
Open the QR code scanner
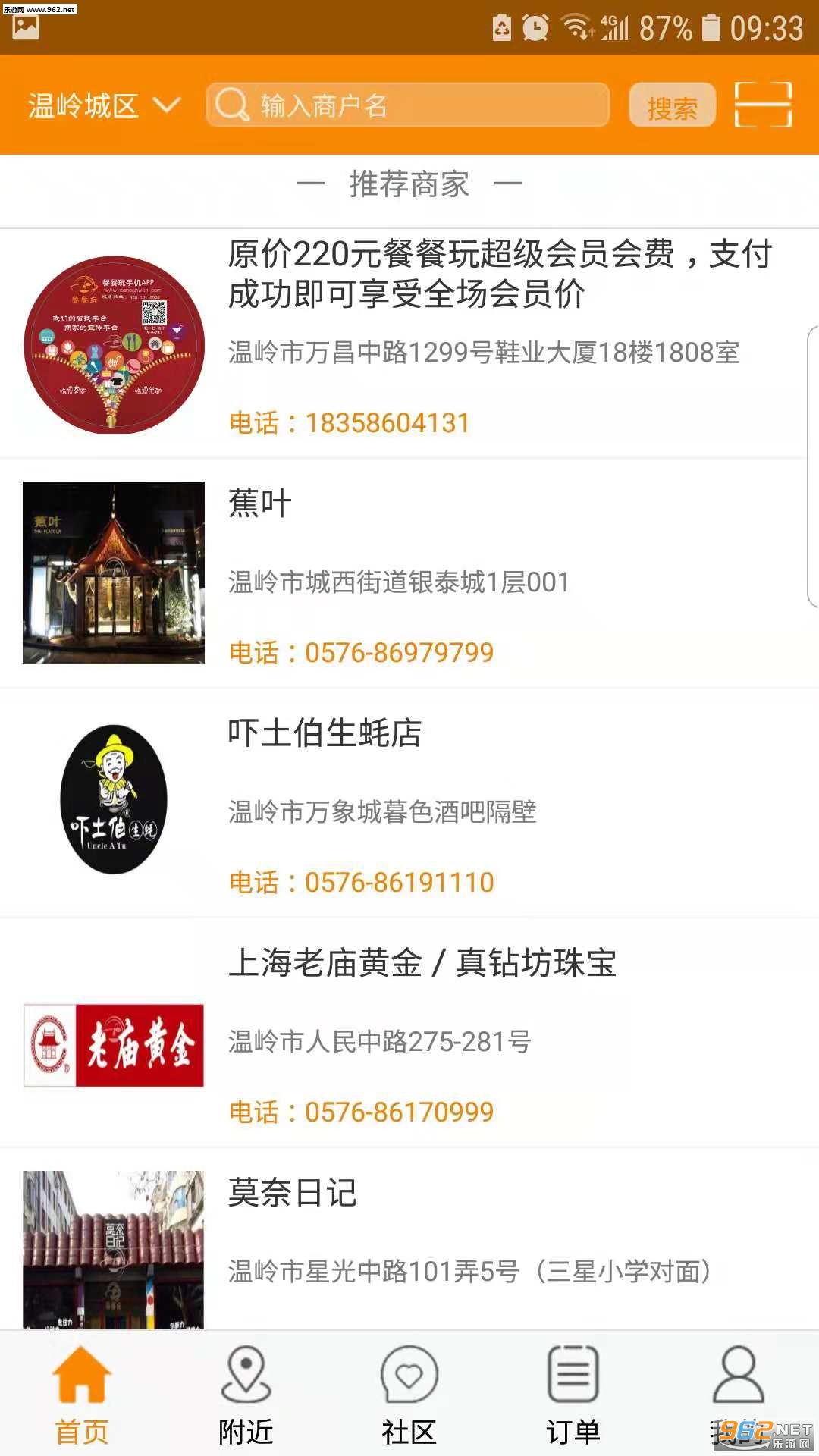(x=763, y=105)
